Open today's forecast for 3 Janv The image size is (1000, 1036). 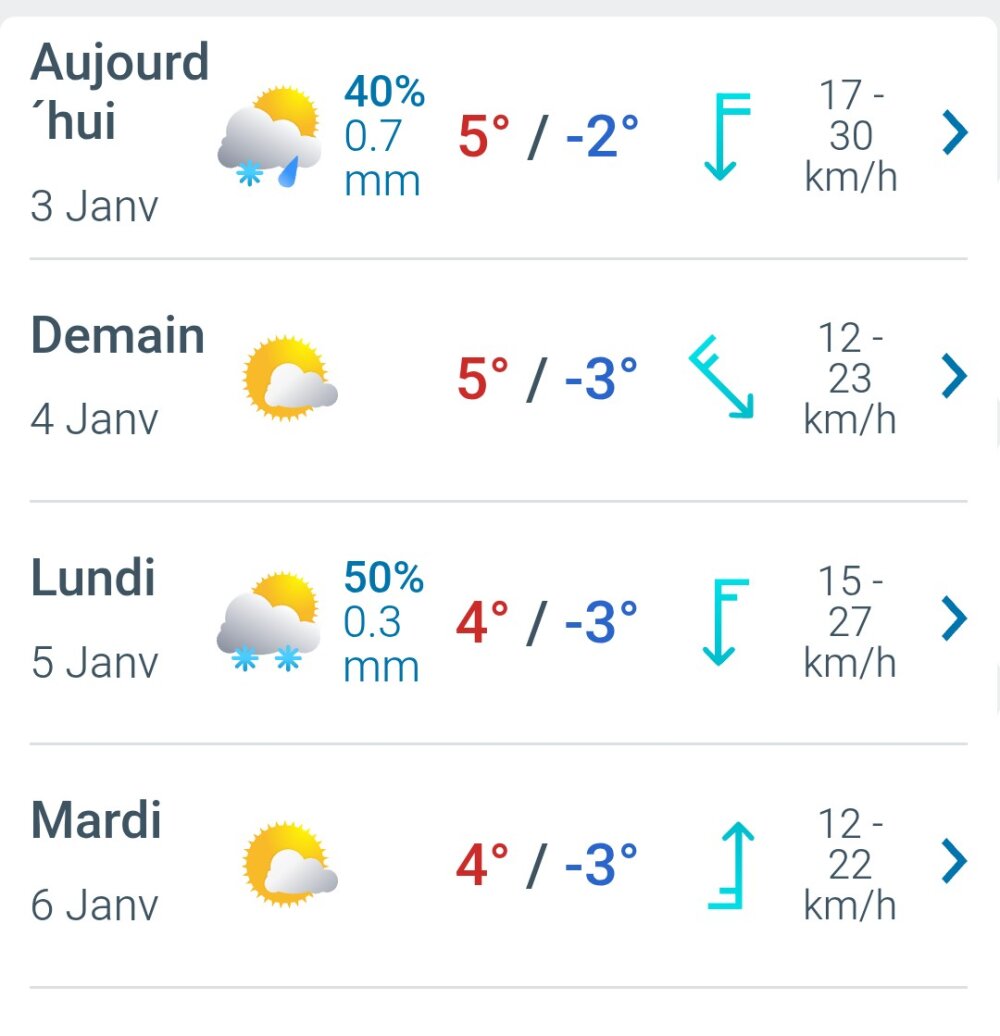(x=955, y=133)
